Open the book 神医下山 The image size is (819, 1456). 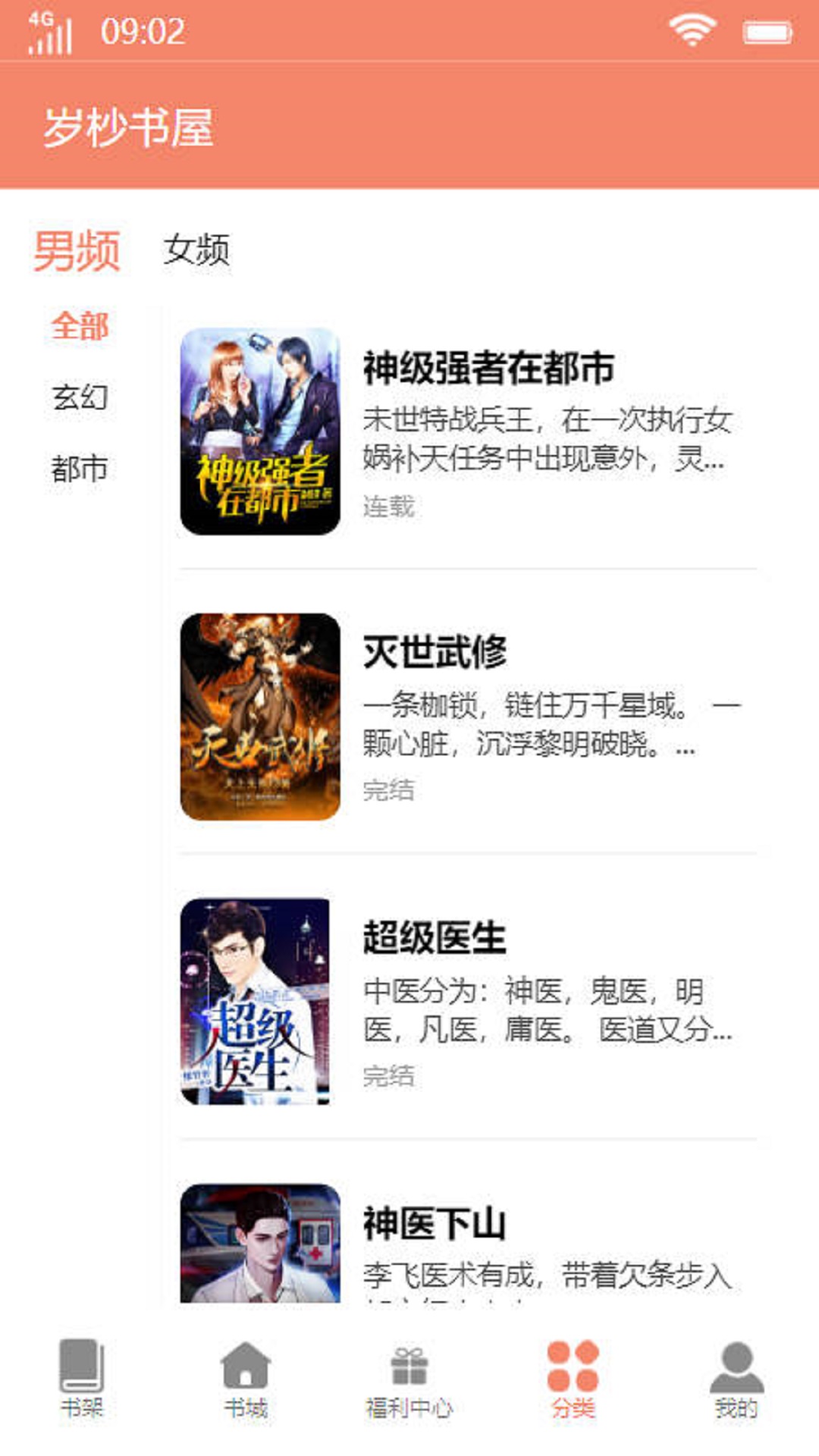coord(435,1222)
